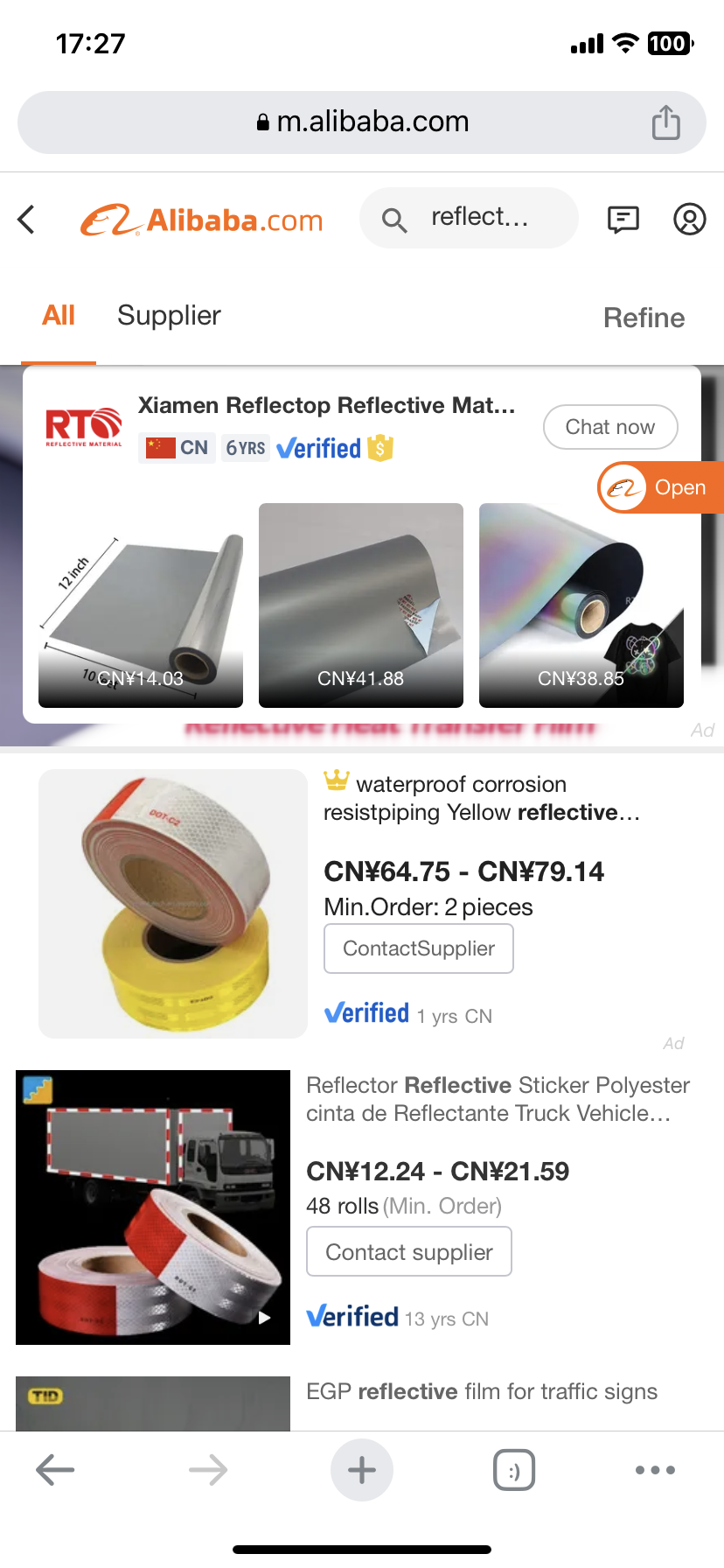
Task: Open the messages icon in the header
Action: [623, 220]
